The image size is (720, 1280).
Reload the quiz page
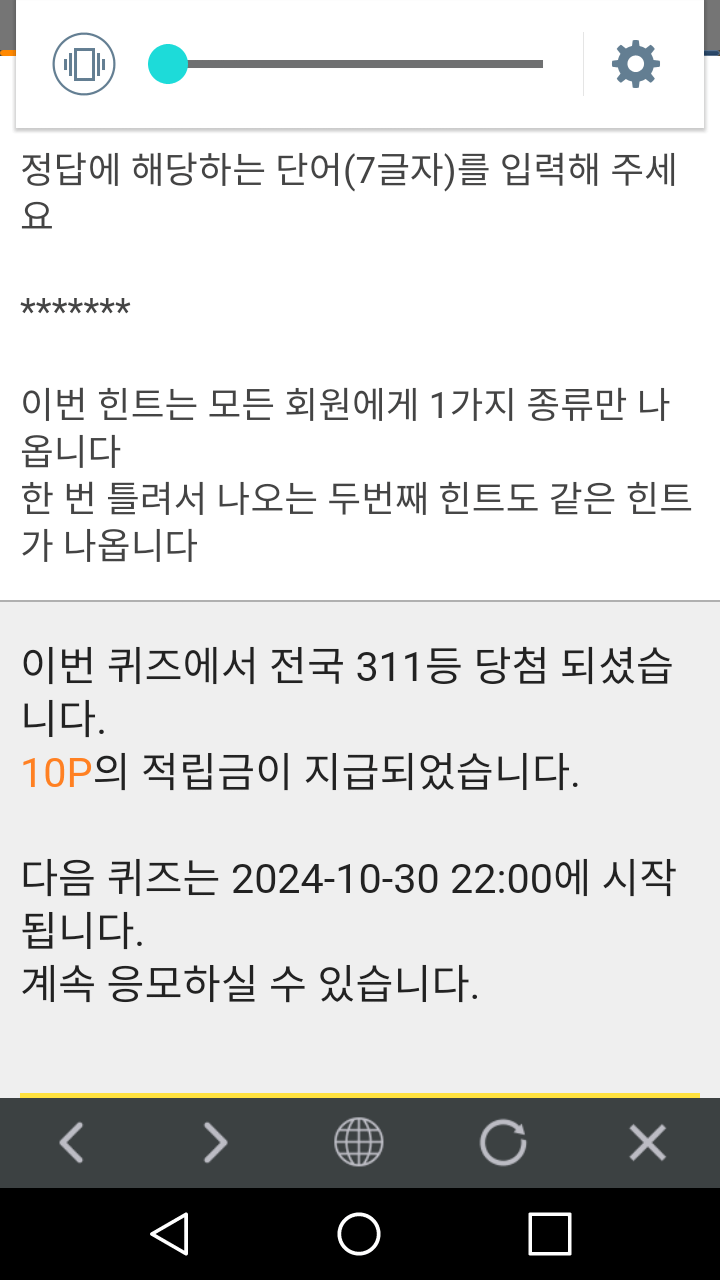pyautogui.click(x=503, y=1142)
